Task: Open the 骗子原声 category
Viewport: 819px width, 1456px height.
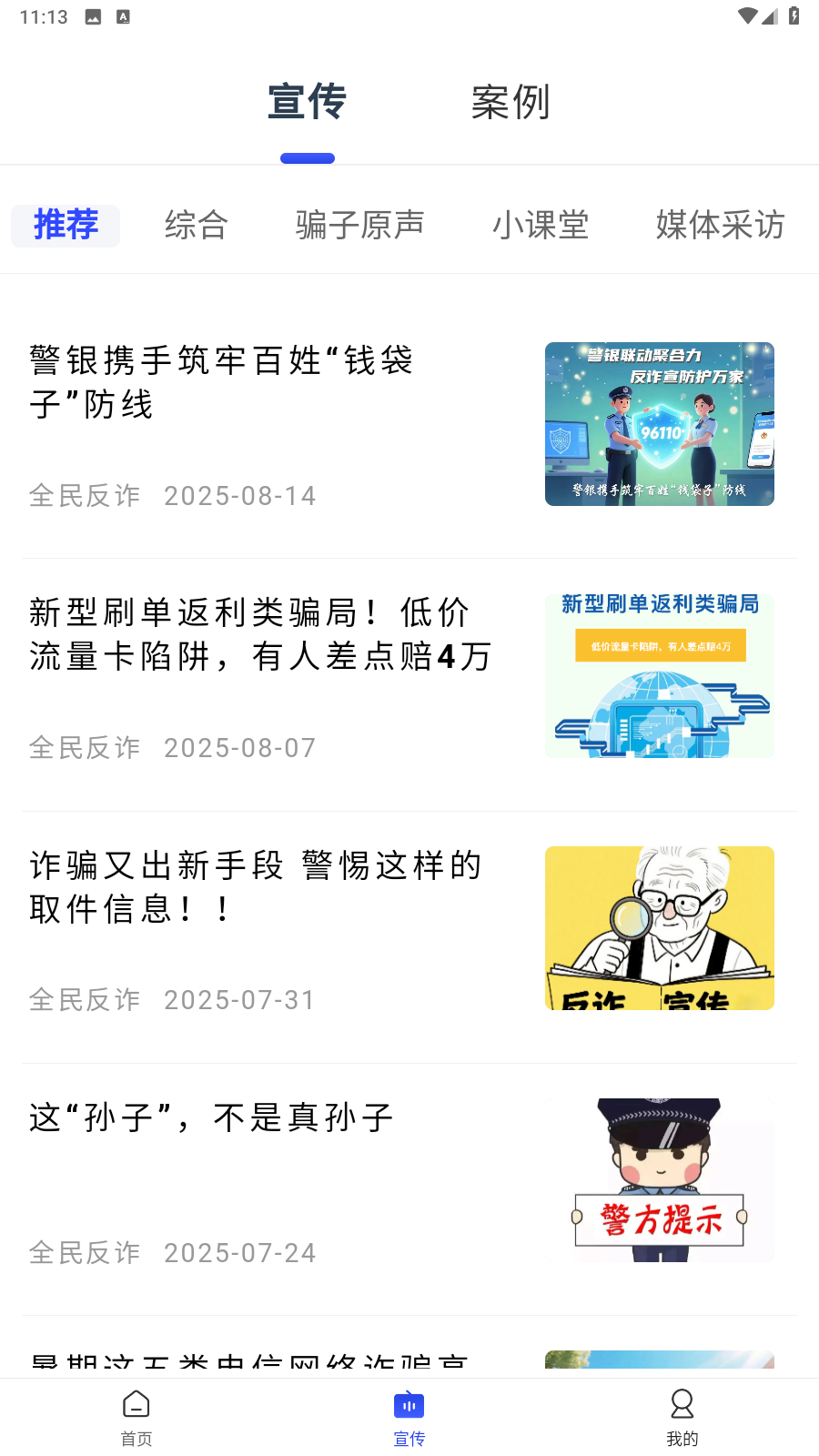Action: point(359,226)
